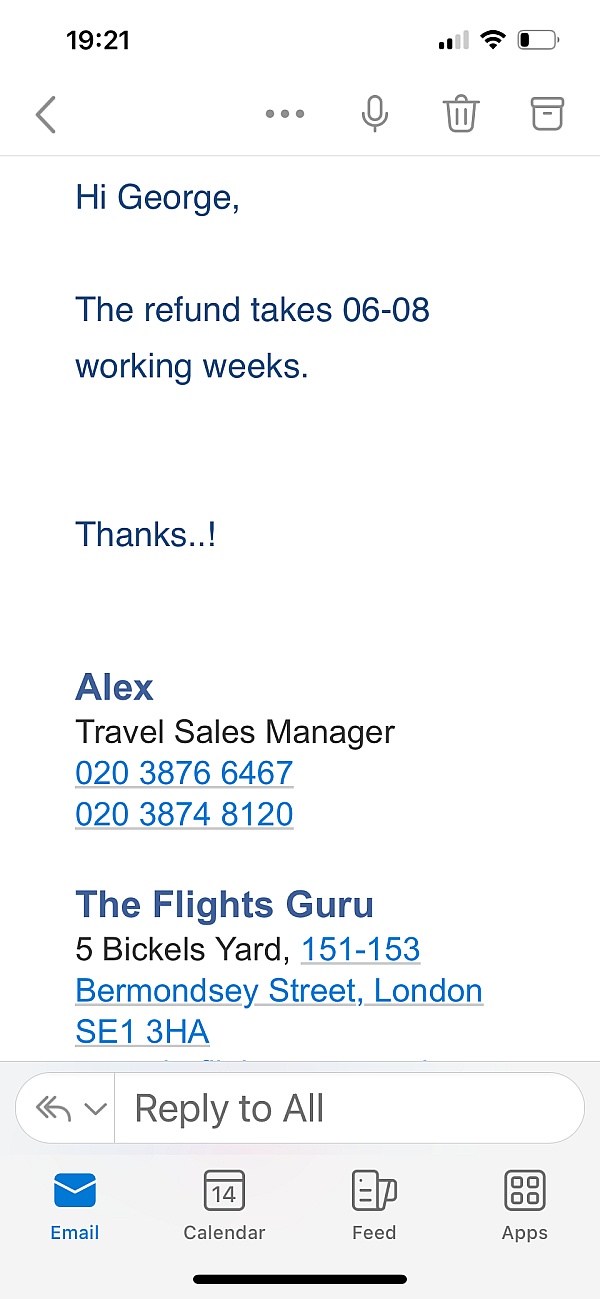Switch to the Email tab
This screenshot has height=1299, width=600.
[75, 1206]
